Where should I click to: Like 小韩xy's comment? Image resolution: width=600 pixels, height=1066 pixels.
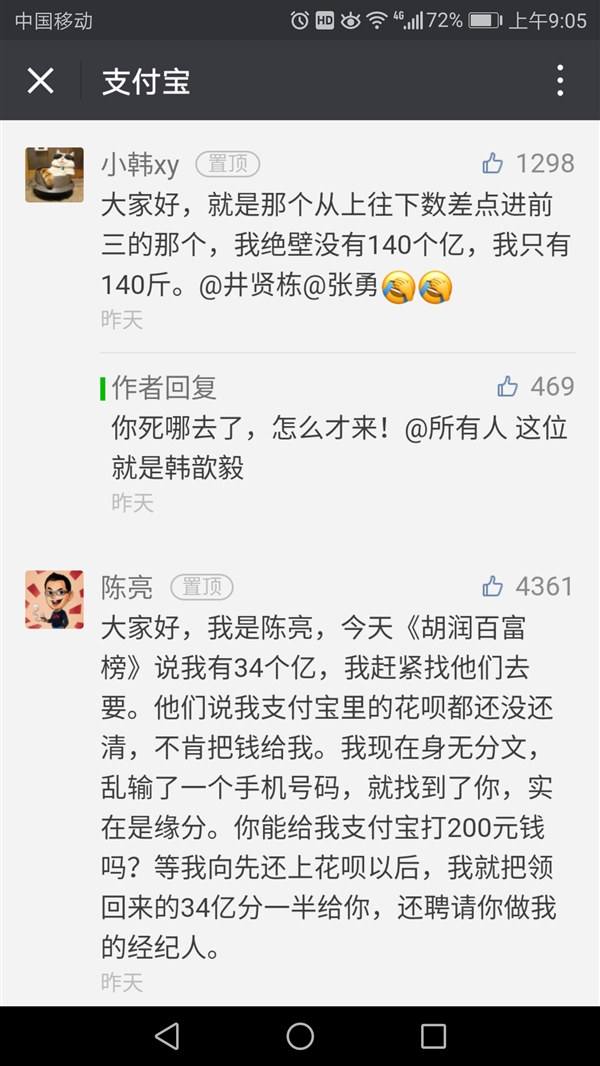pyautogui.click(x=493, y=163)
